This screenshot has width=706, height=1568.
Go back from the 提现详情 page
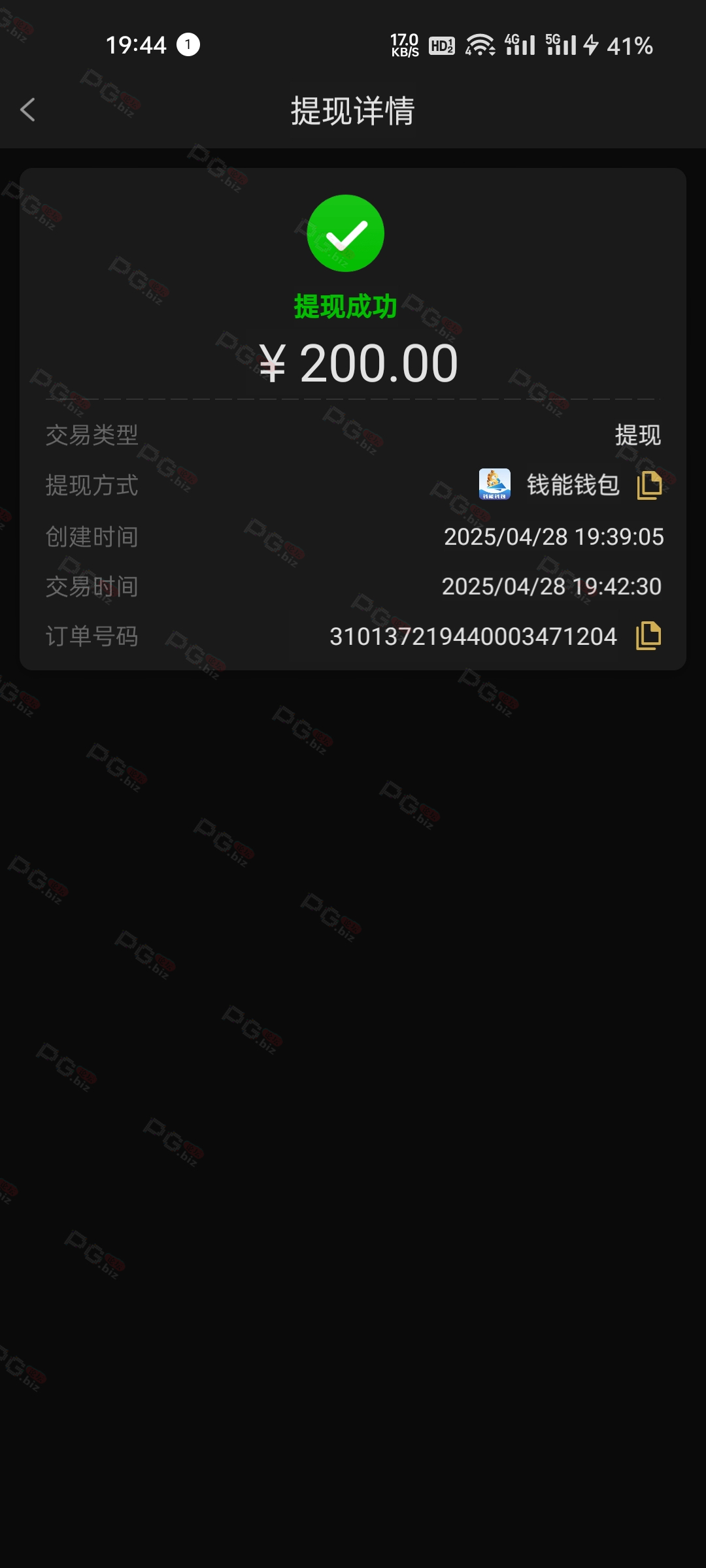(27, 110)
